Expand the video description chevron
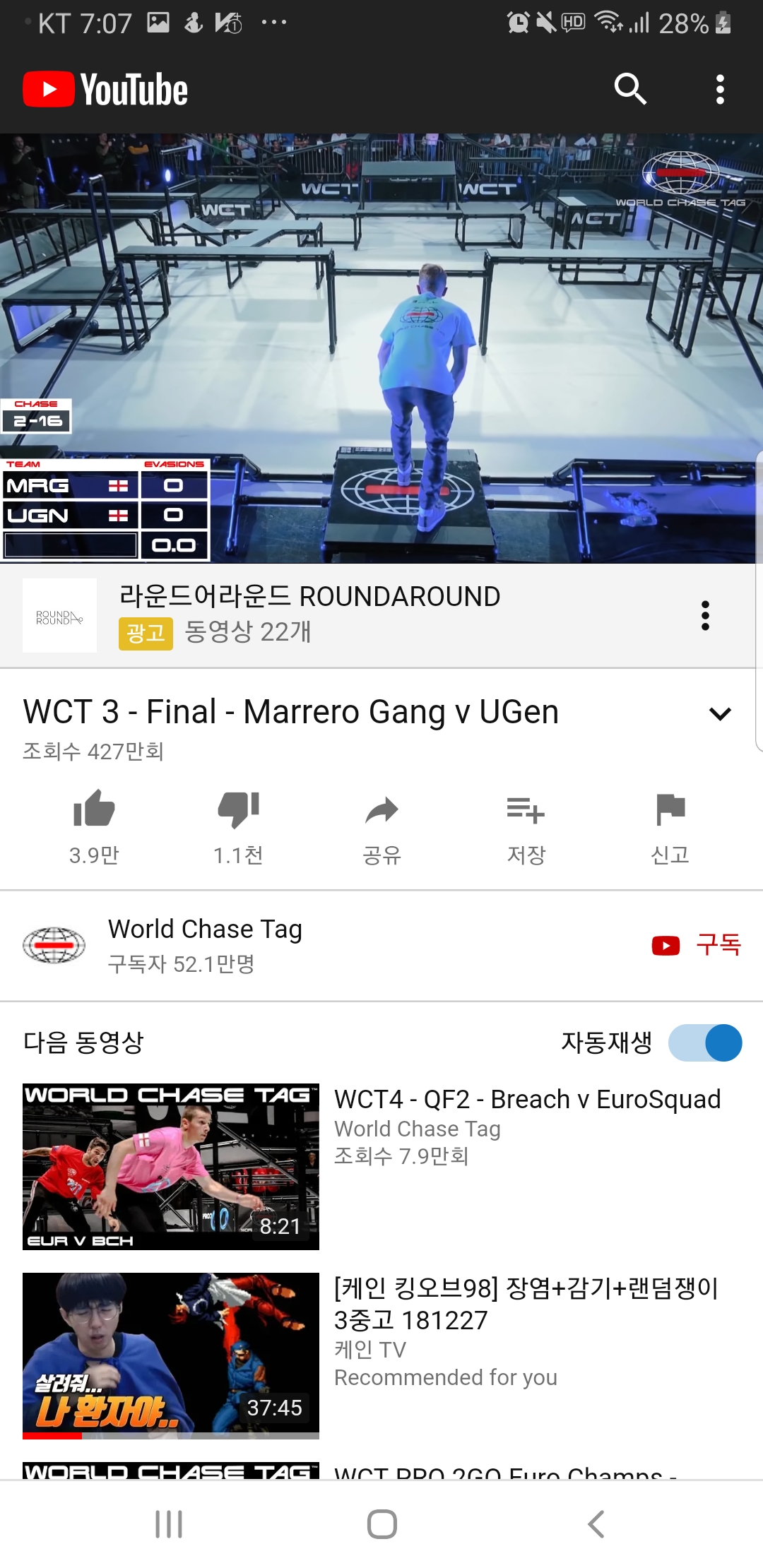The height and width of the screenshot is (1568, 763). coord(719,713)
